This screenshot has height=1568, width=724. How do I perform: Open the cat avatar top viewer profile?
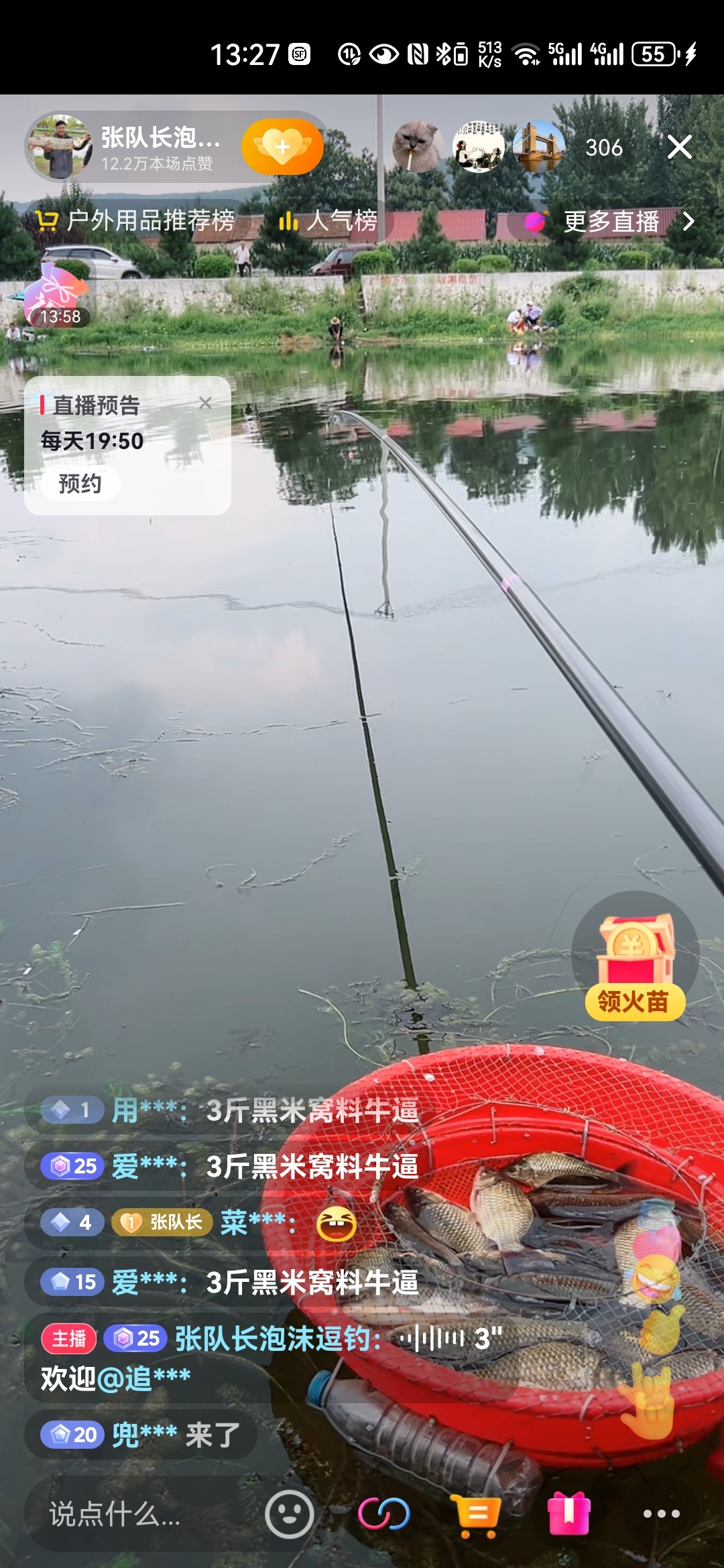pyautogui.click(x=418, y=147)
